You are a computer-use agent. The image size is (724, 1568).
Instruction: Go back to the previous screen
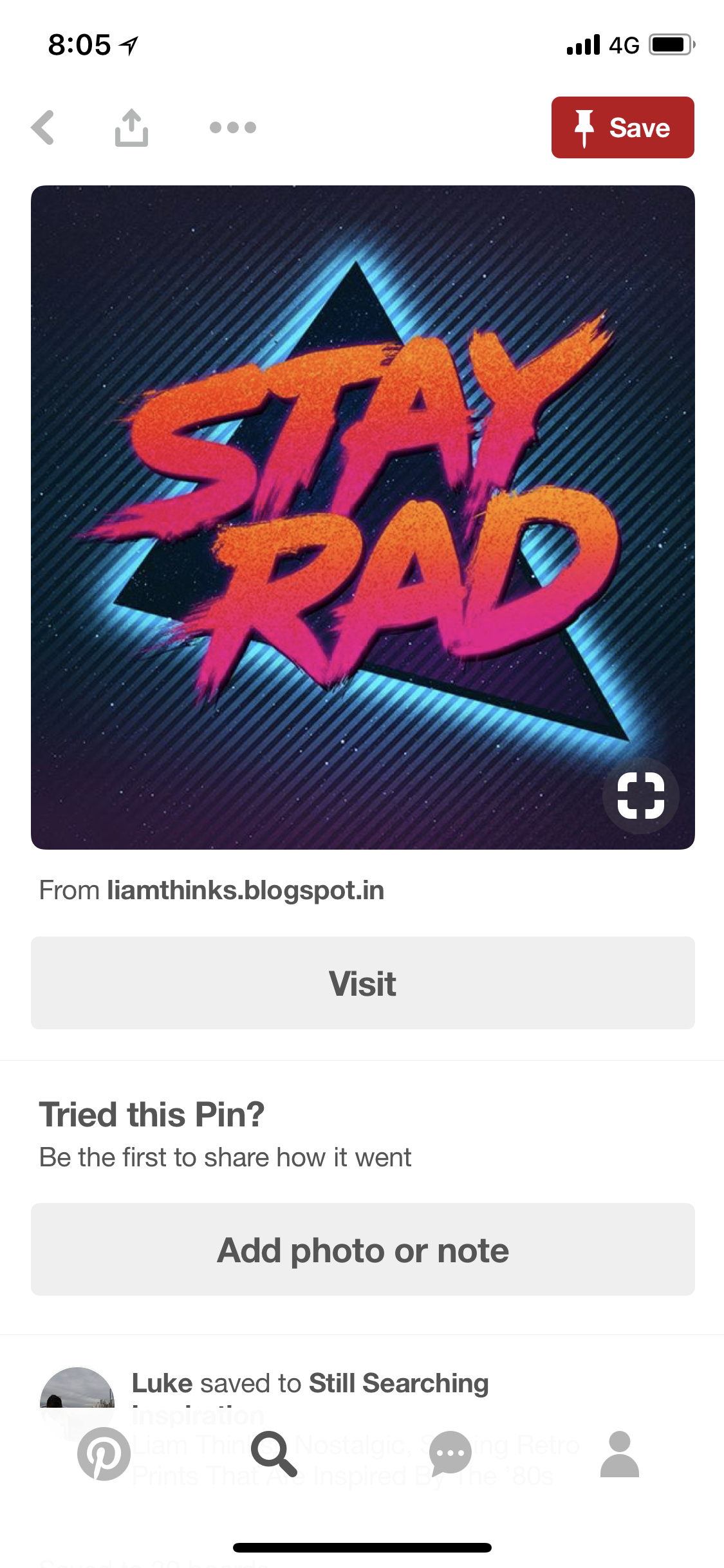43,127
